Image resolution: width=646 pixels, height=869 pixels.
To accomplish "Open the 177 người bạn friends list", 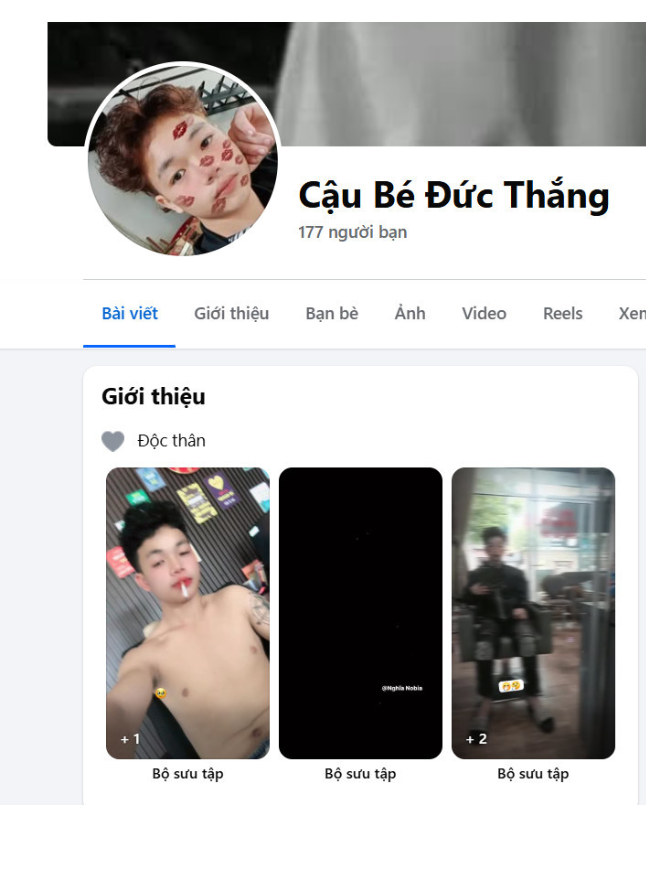I will point(352,233).
